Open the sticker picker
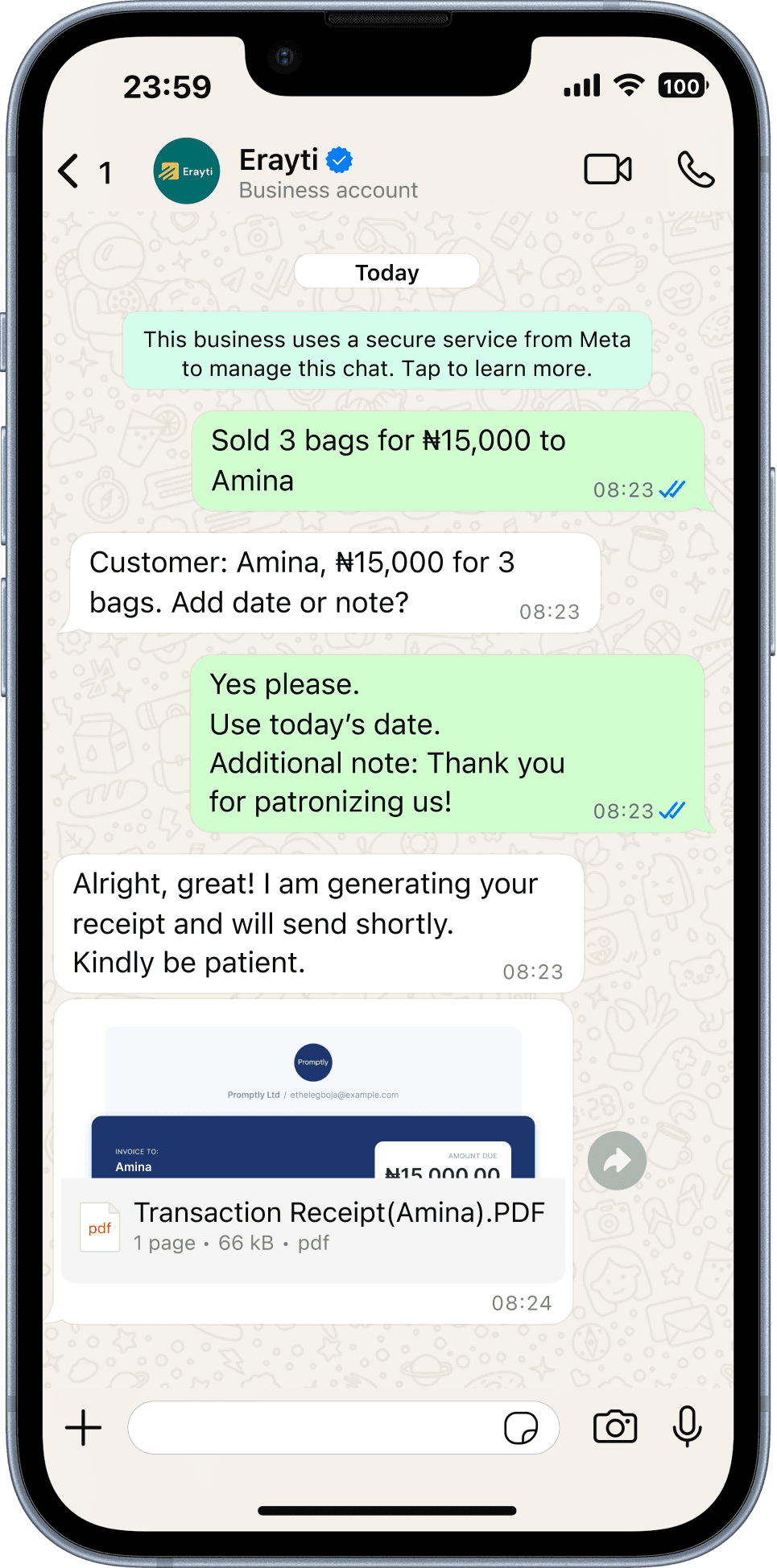 tap(521, 1428)
